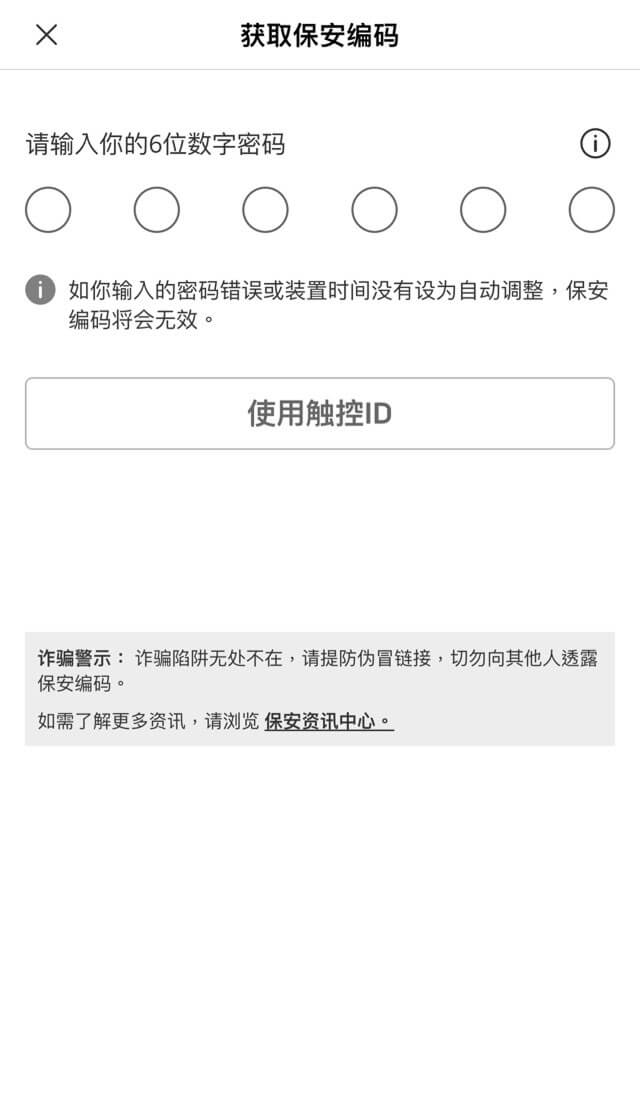Tap the 使用触控ID button
The image size is (640, 1100).
(320, 413)
